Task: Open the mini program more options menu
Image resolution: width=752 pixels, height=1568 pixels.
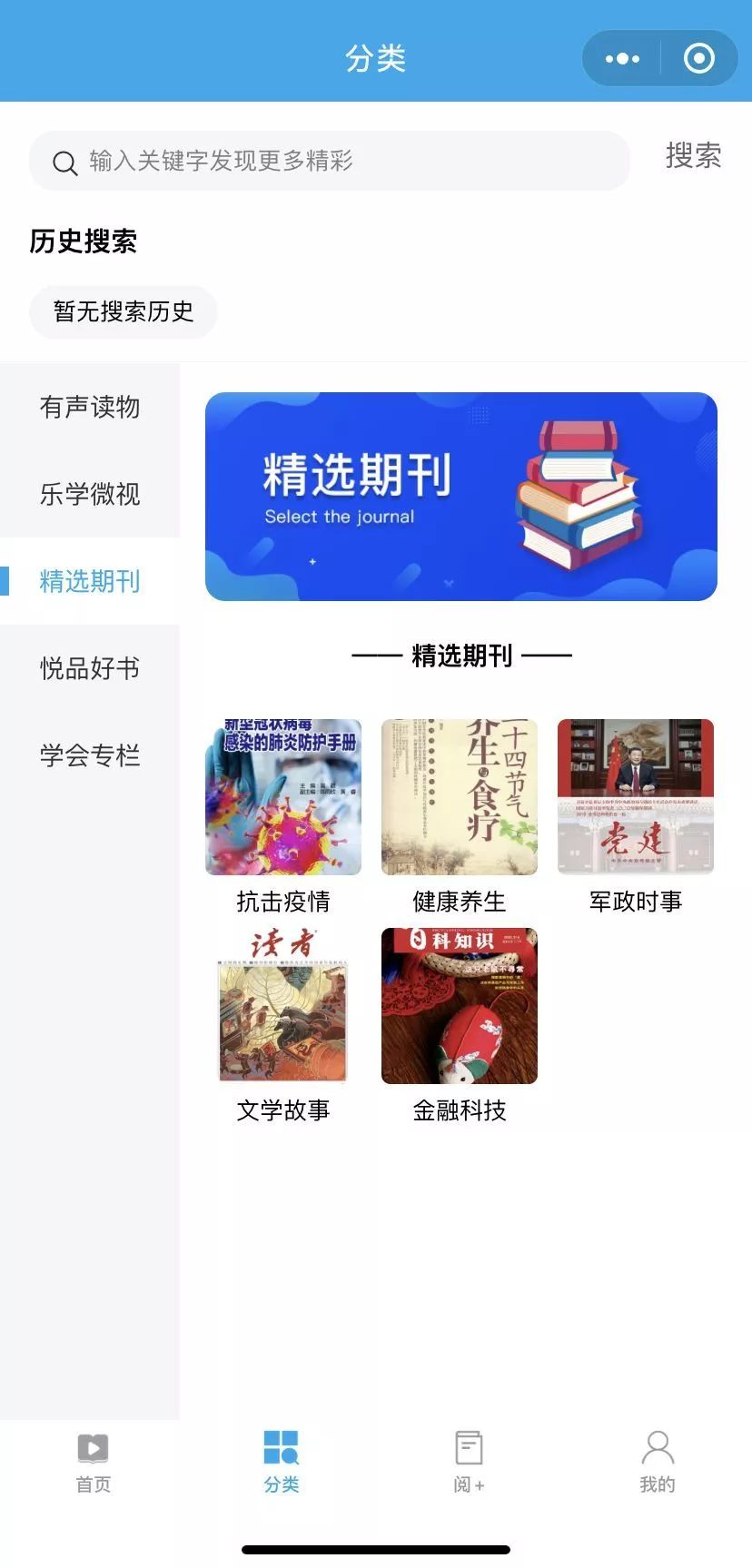Action: (x=622, y=59)
